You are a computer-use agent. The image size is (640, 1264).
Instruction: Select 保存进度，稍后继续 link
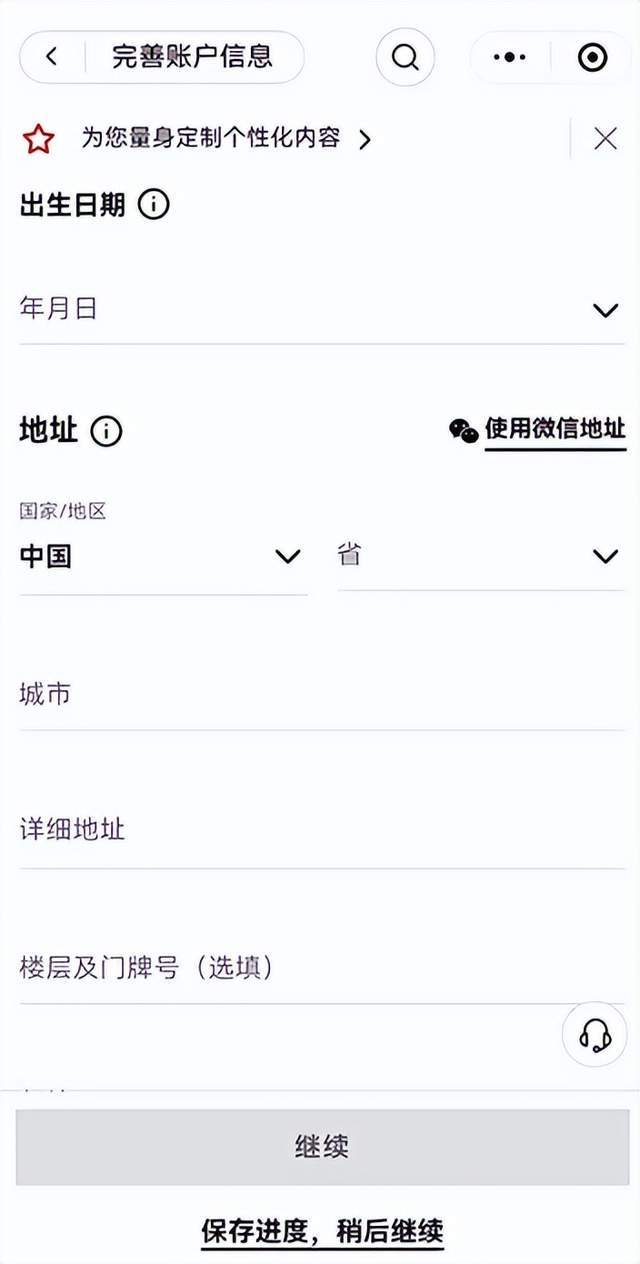(321, 1231)
